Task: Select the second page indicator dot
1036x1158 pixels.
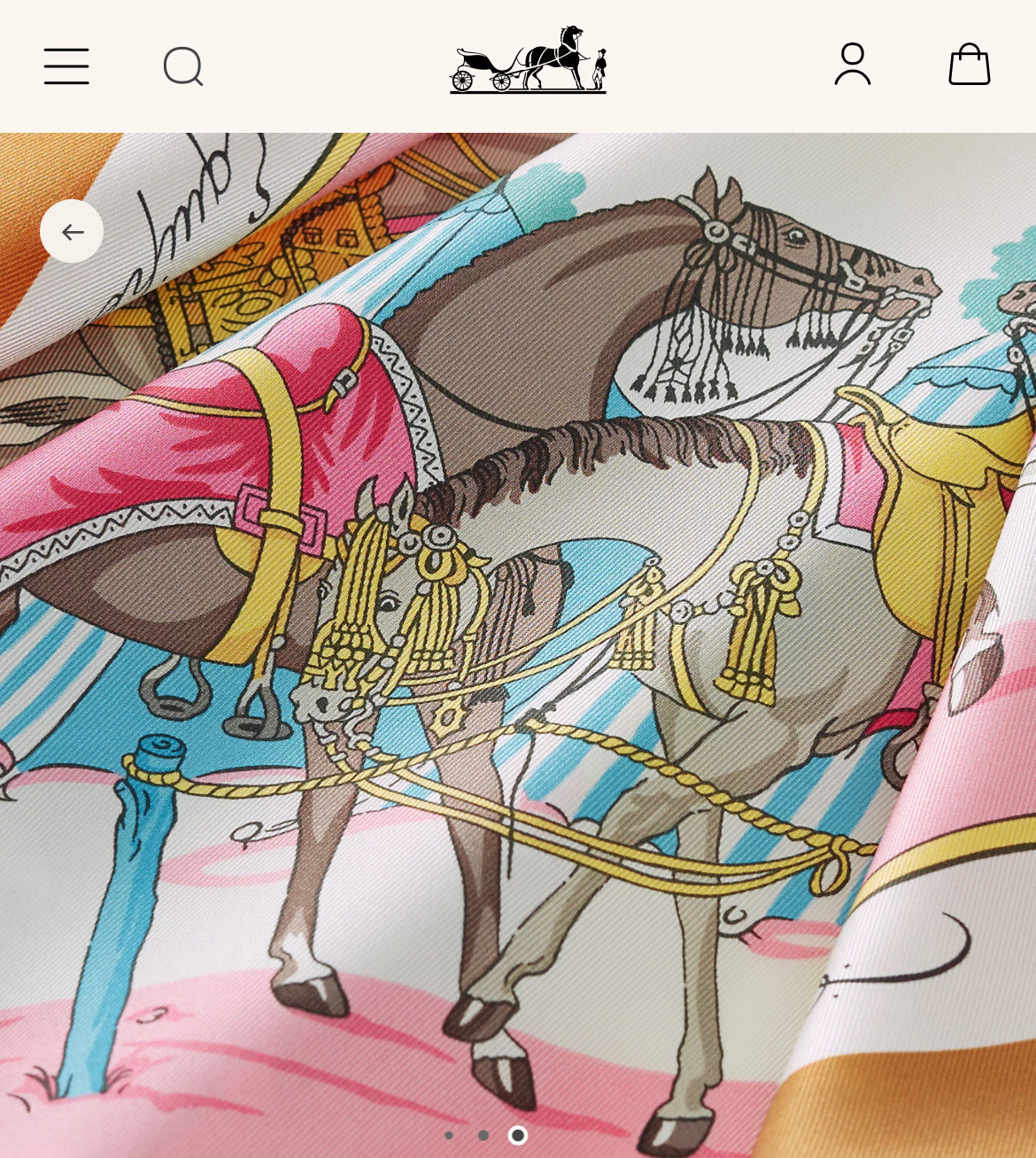Action: (483, 1135)
